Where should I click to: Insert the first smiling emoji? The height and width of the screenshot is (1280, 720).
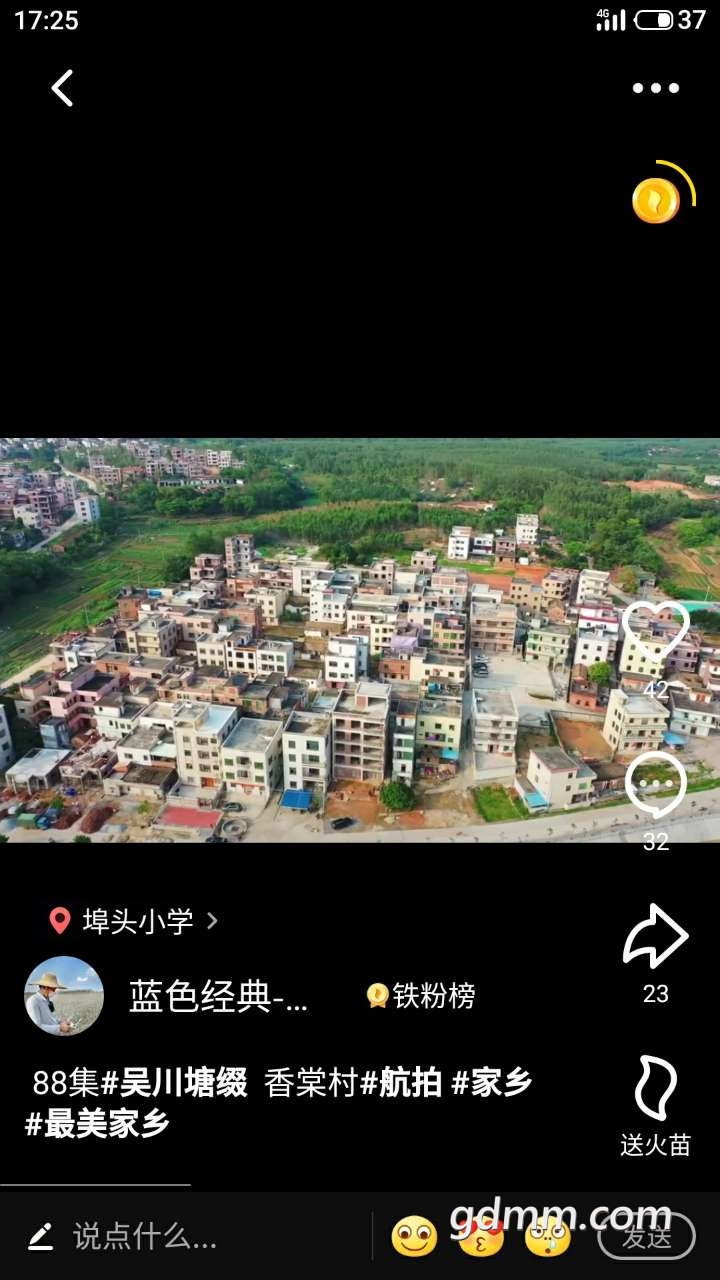414,1237
